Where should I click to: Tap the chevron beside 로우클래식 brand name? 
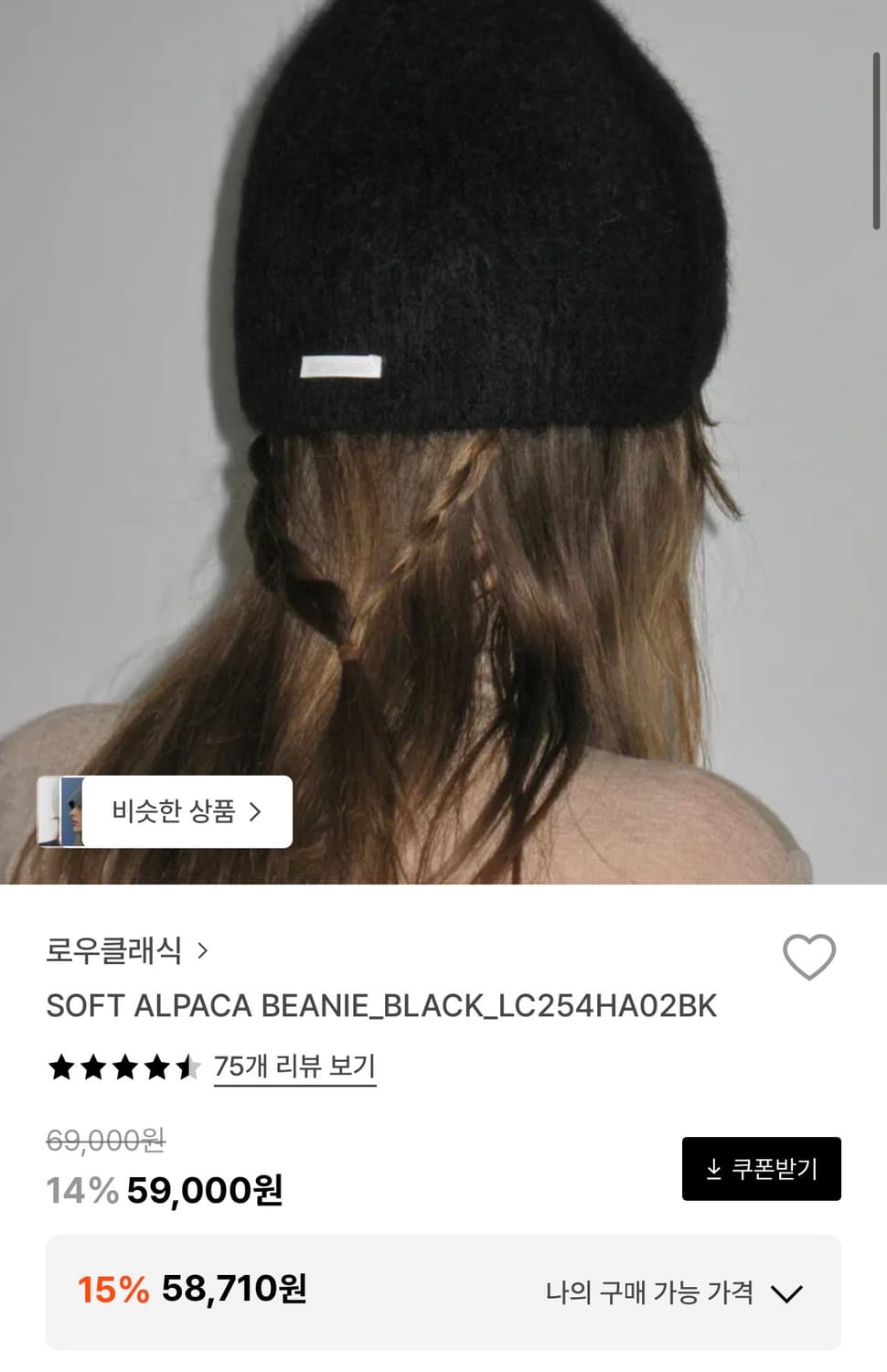pyautogui.click(x=203, y=953)
